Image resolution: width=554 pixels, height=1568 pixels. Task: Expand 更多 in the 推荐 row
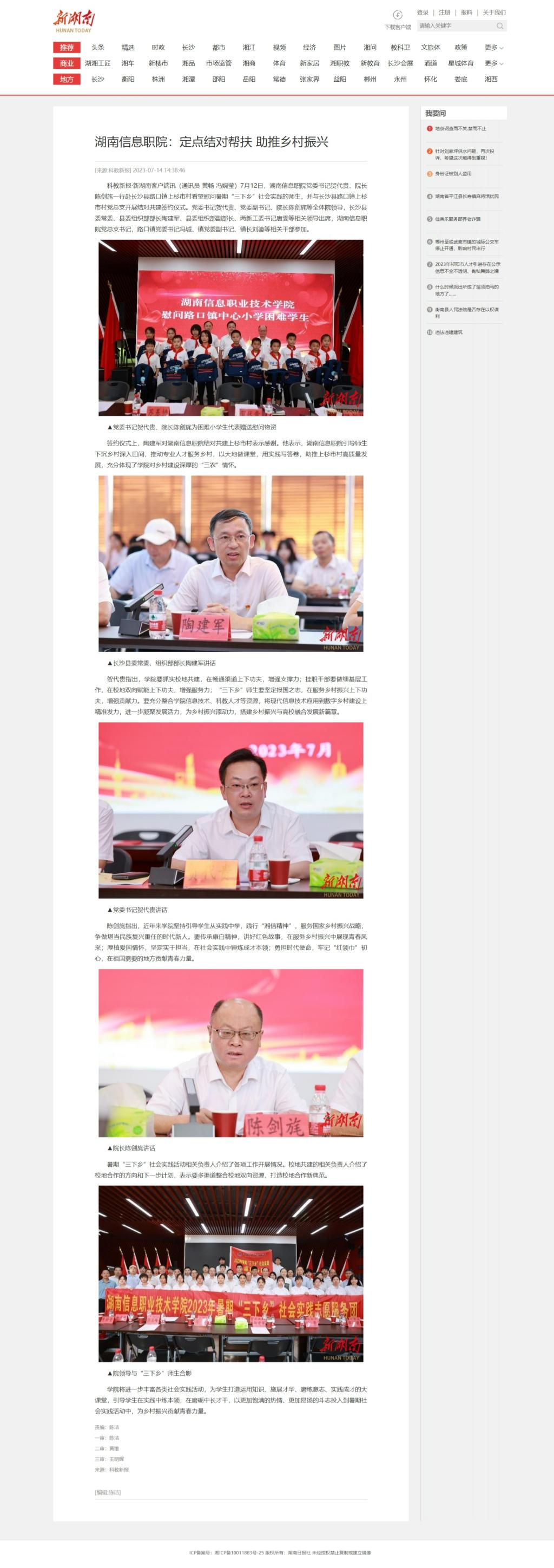coord(493,48)
